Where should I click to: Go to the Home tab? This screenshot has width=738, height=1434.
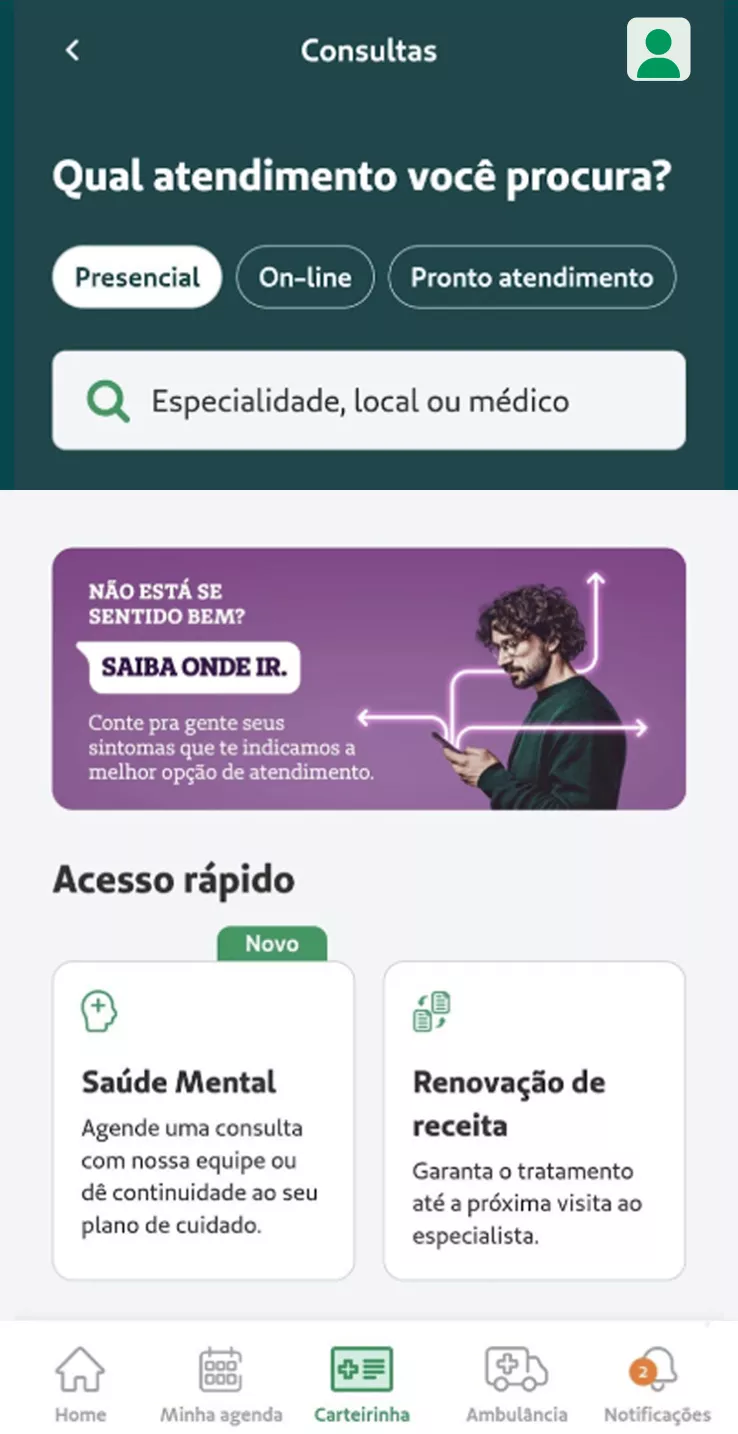pos(80,1385)
